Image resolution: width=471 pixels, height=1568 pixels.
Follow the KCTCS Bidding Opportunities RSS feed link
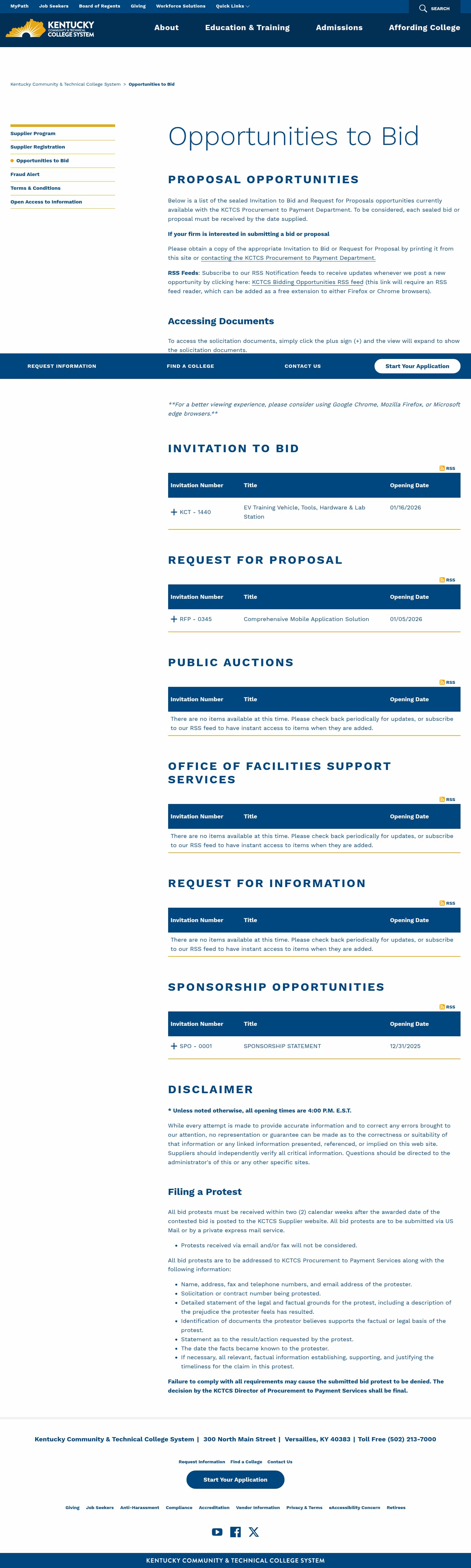click(x=307, y=282)
